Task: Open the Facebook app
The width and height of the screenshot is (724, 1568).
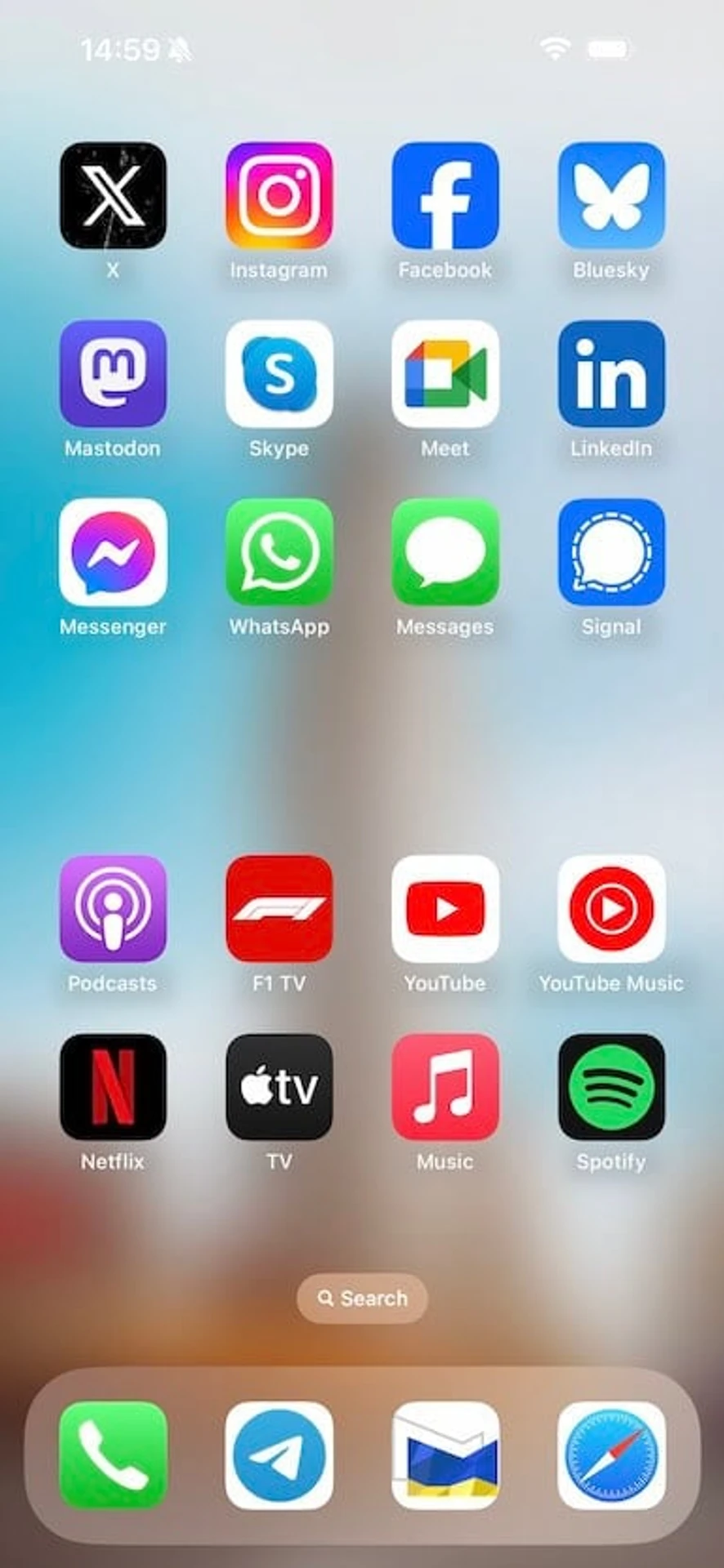Action: coord(445,195)
